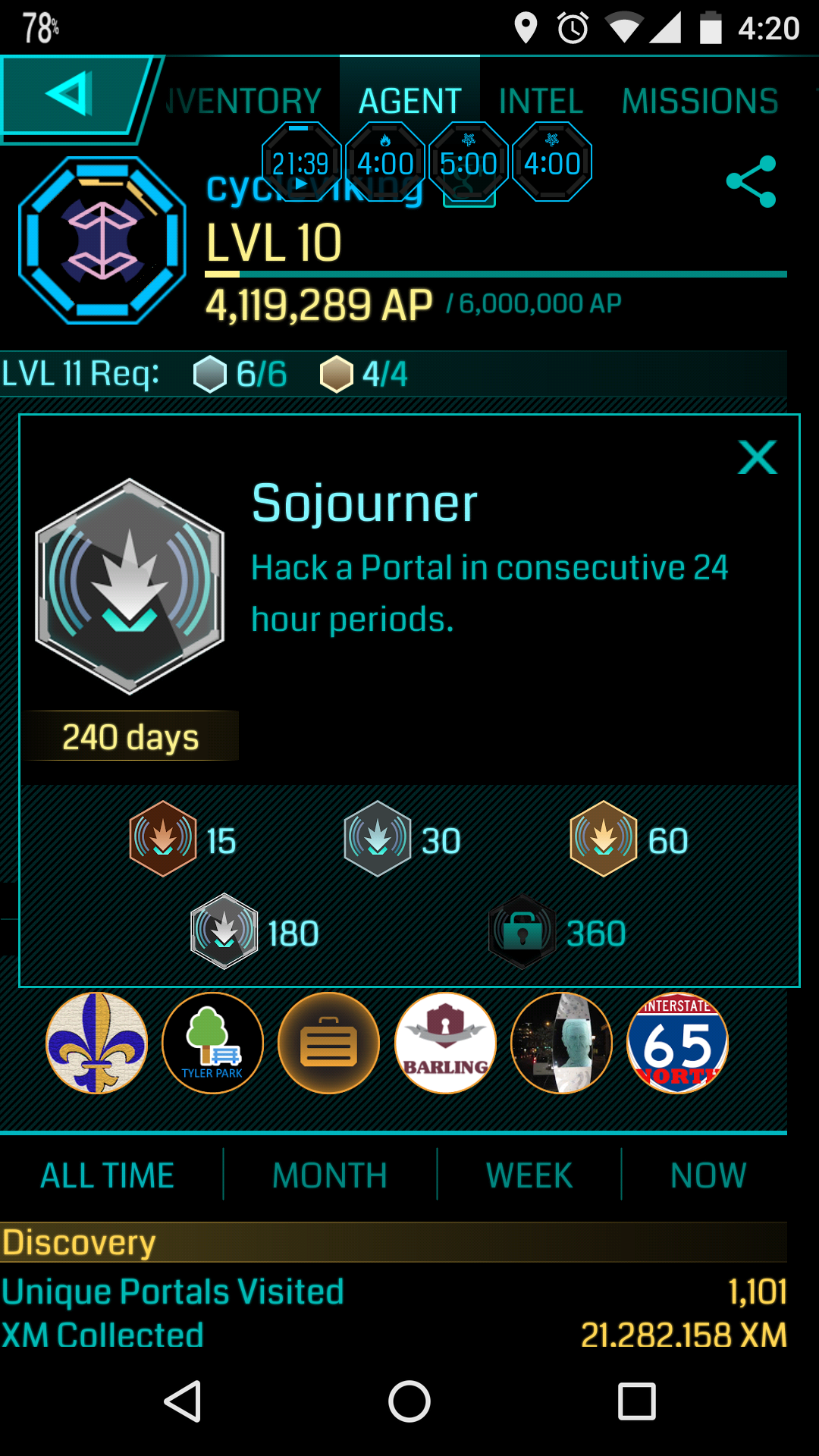Open the Barling mission badge
Screen dimensions: 819x1456
coord(446,1043)
